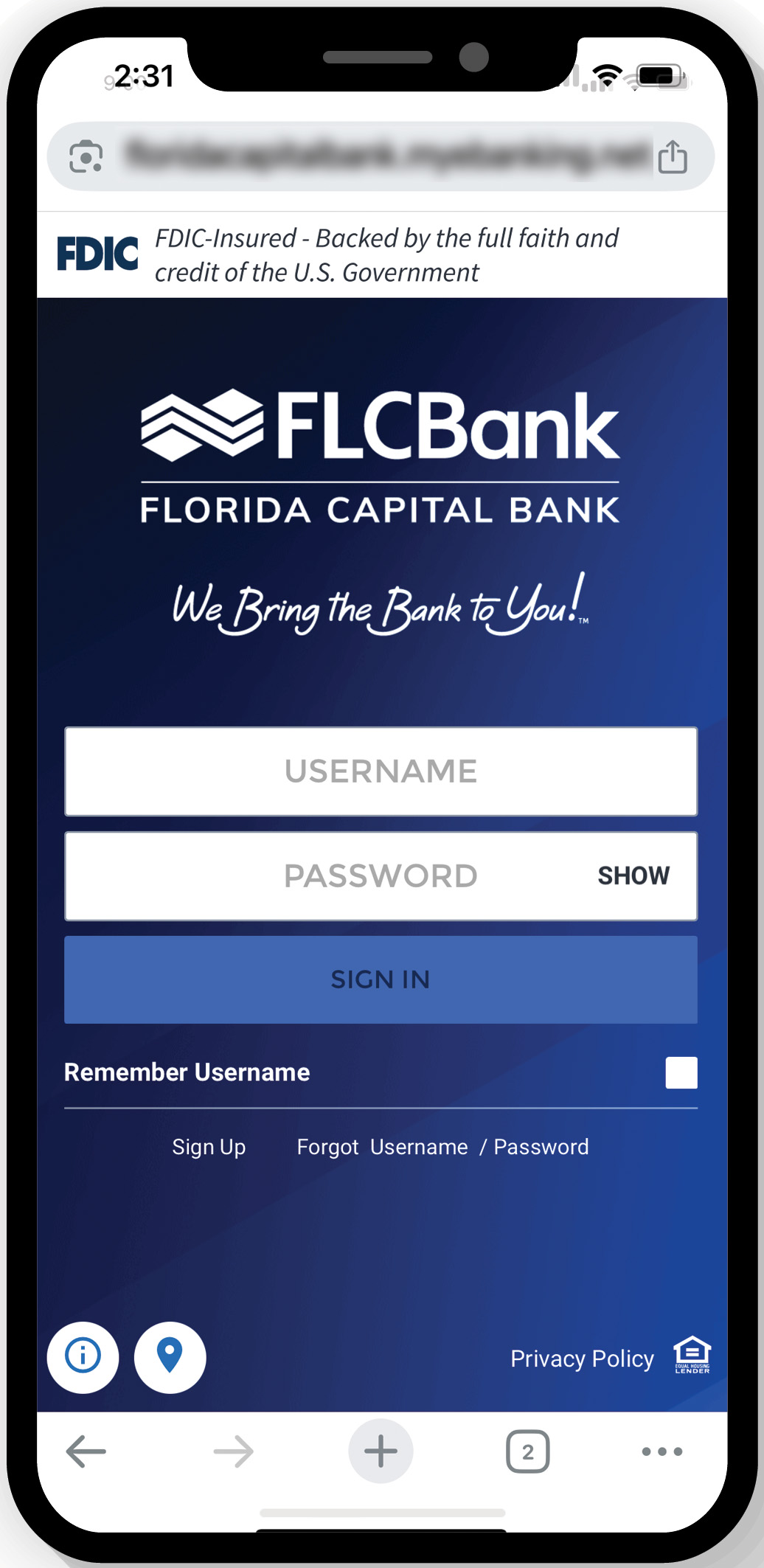764x1568 pixels.
Task: Open a new browser tab
Action: pos(381,1451)
